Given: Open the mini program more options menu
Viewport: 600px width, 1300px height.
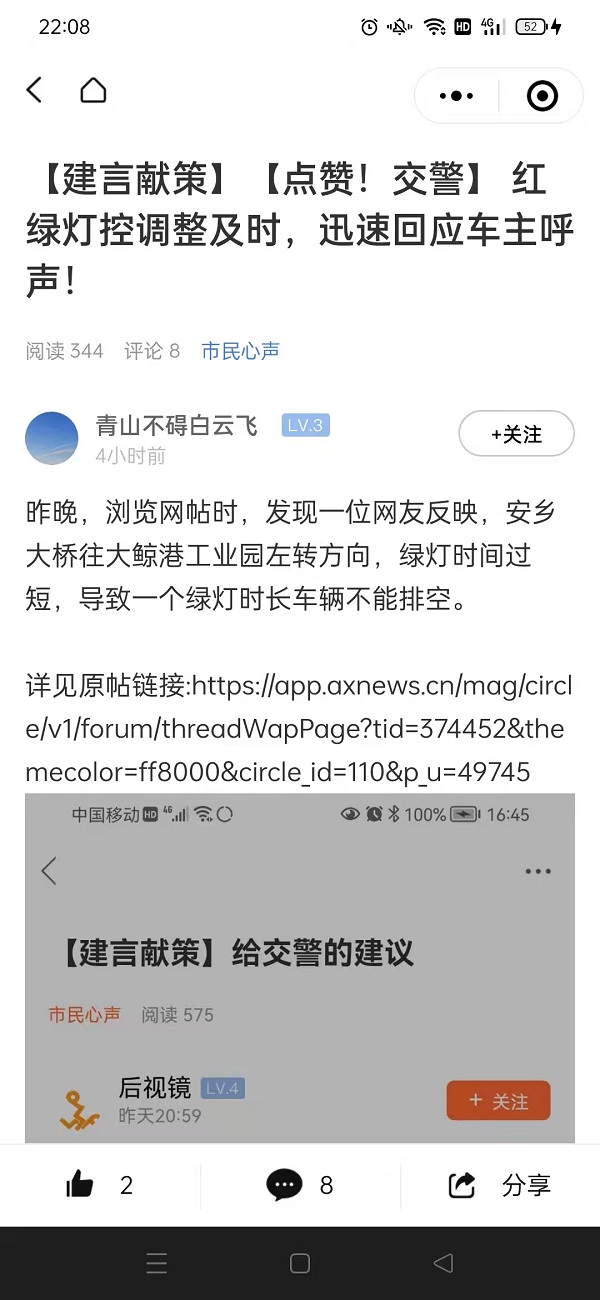Looking at the screenshot, I should pos(456,96).
